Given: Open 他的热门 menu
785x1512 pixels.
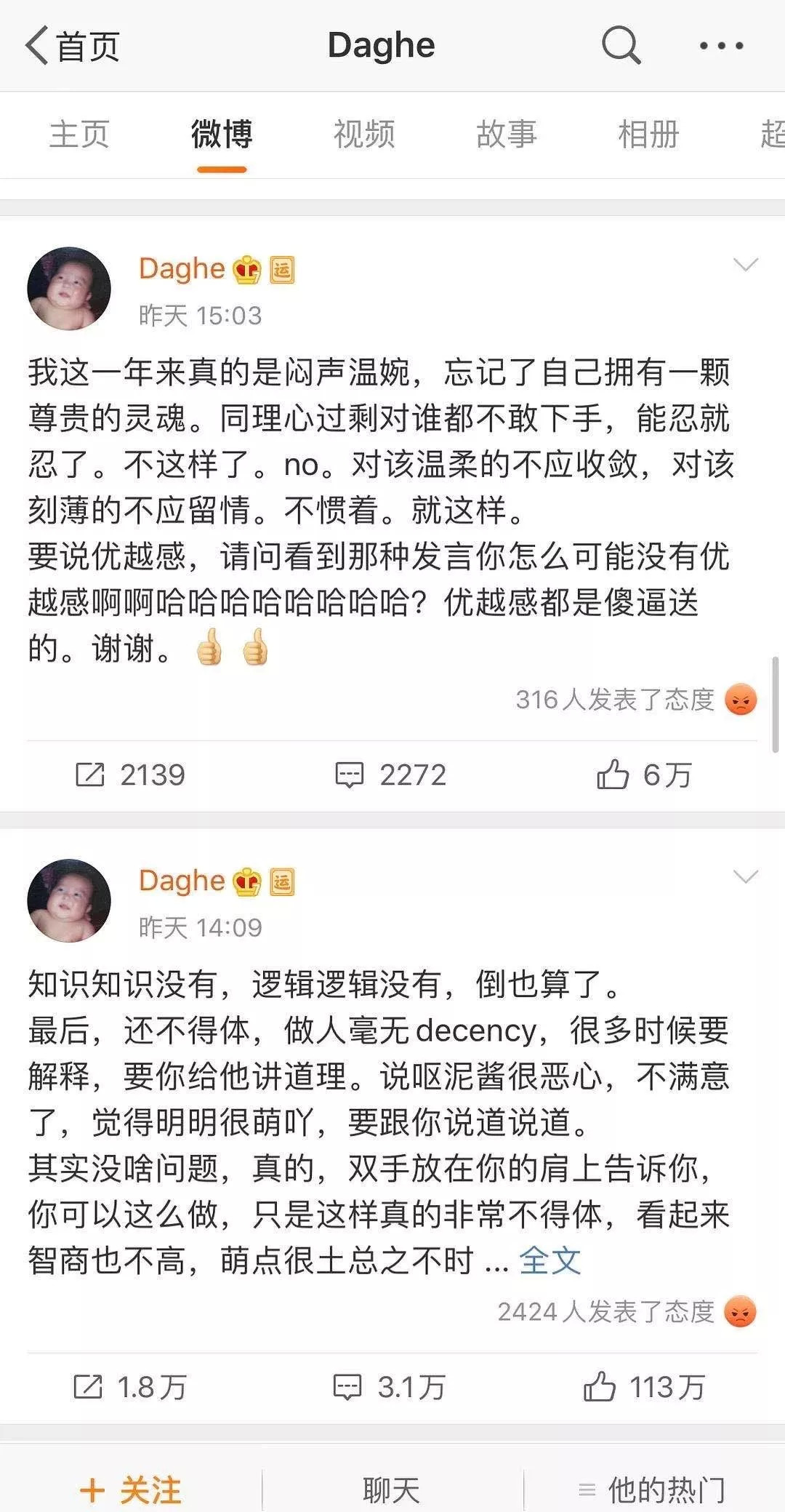Looking at the screenshot, I should (652, 1489).
